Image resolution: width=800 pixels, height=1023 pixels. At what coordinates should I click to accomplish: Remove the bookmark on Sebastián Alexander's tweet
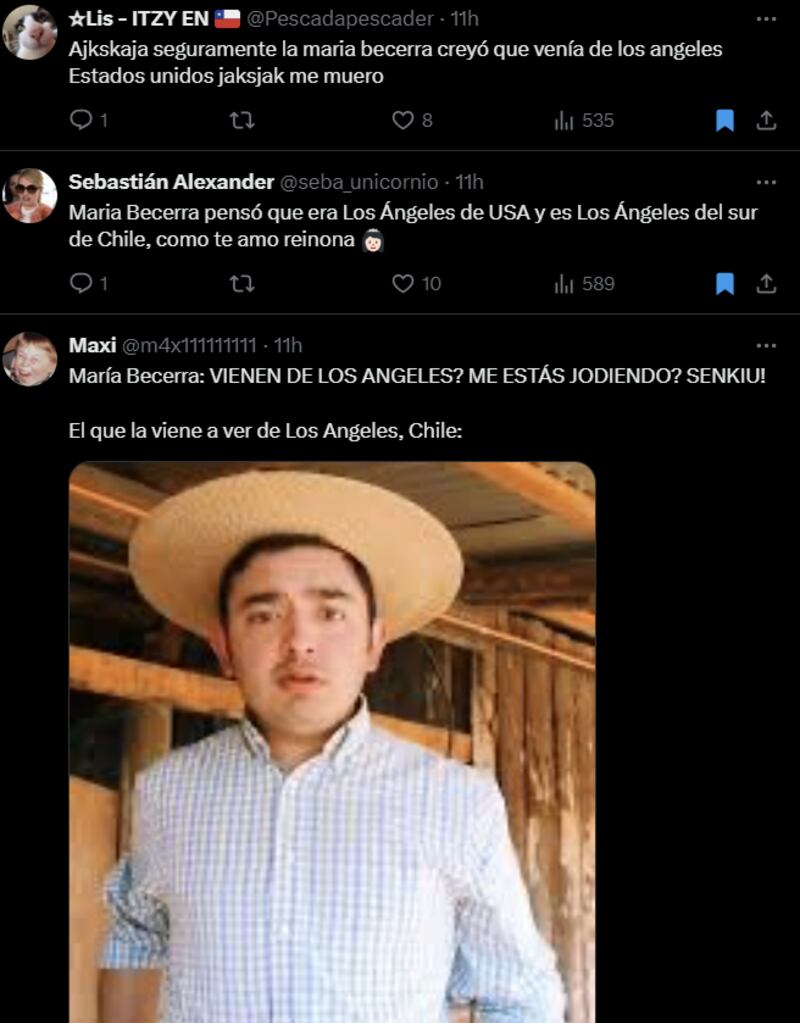click(x=725, y=284)
